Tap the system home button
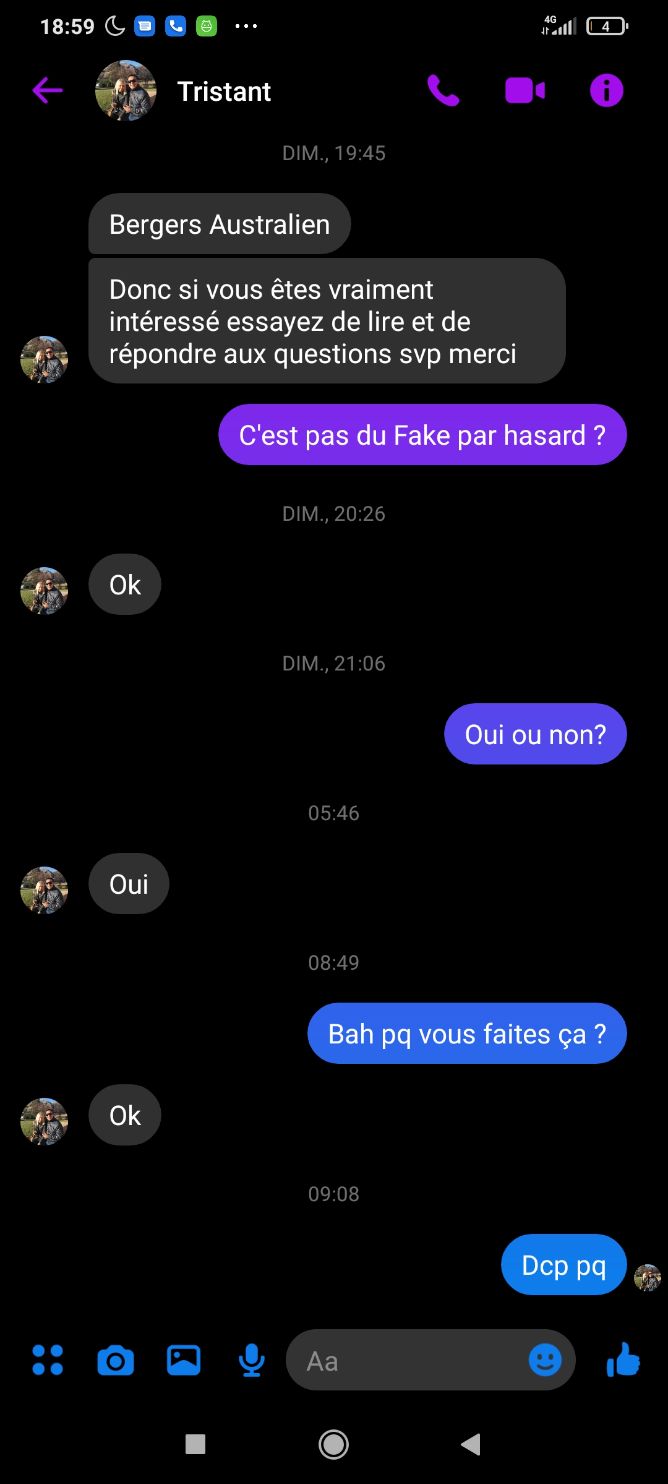668x1484 pixels. (x=333, y=1443)
